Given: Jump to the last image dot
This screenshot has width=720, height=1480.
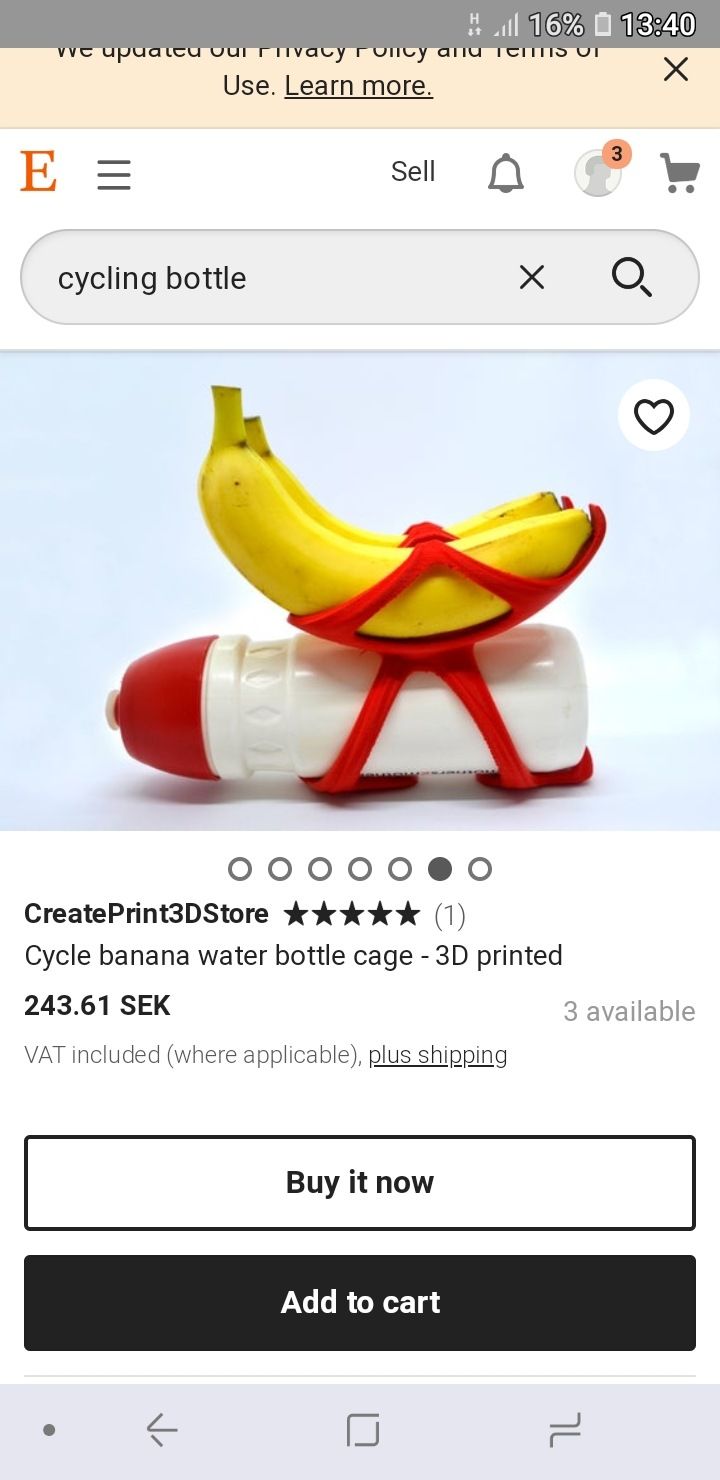Looking at the screenshot, I should coord(480,869).
